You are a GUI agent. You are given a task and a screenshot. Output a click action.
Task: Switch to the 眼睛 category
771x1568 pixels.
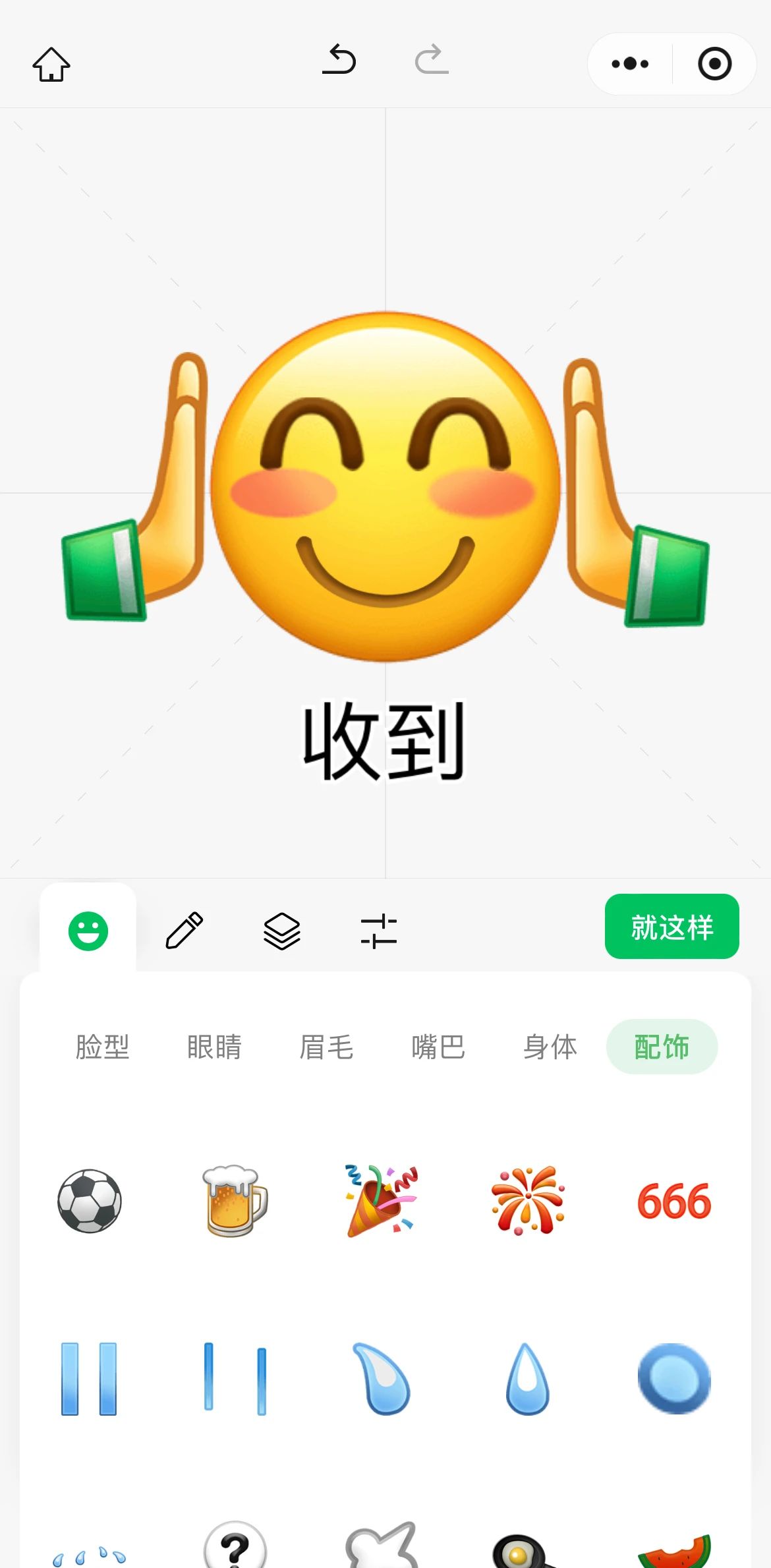click(x=214, y=1047)
